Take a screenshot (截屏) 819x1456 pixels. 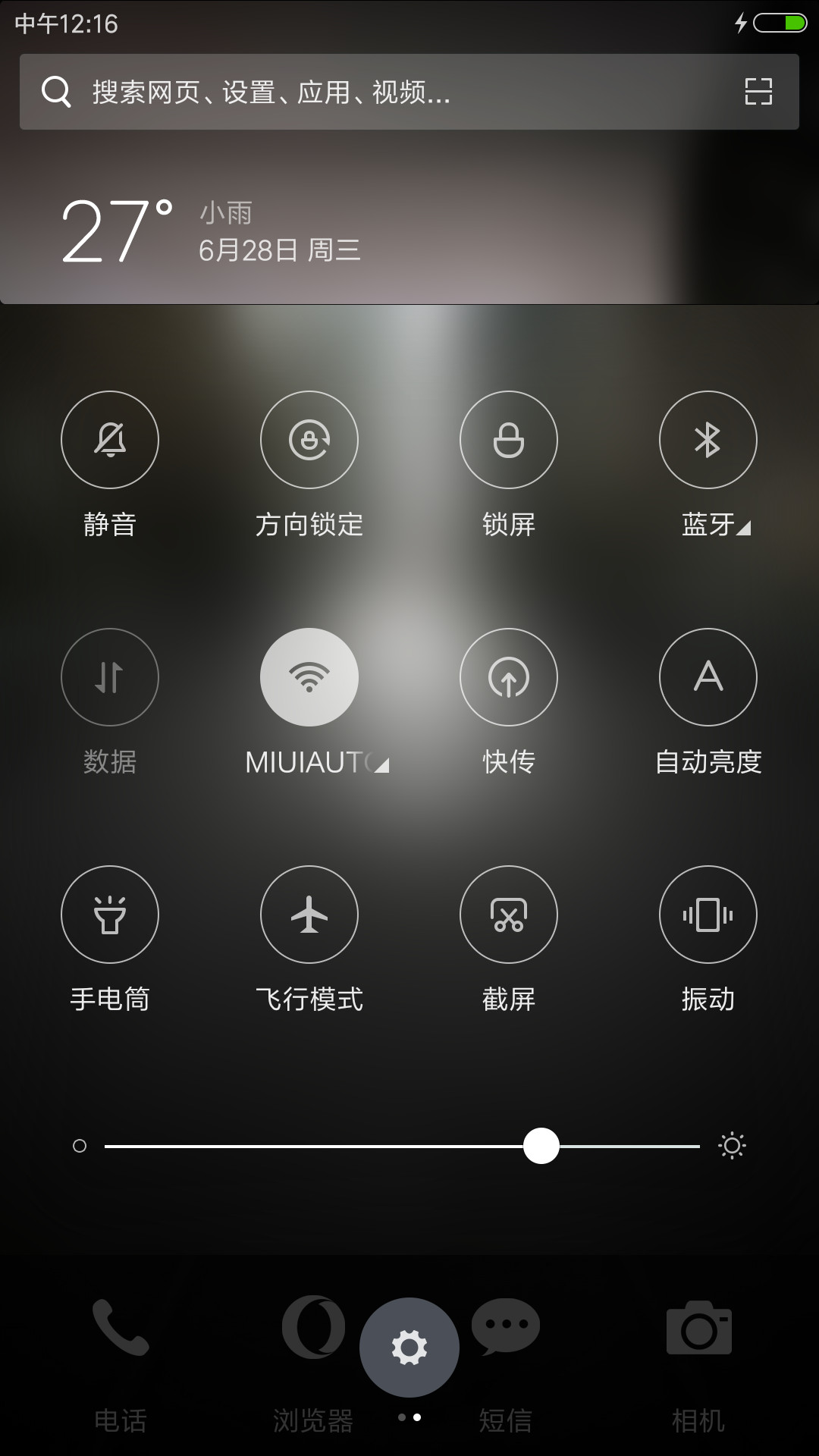coord(509,915)
